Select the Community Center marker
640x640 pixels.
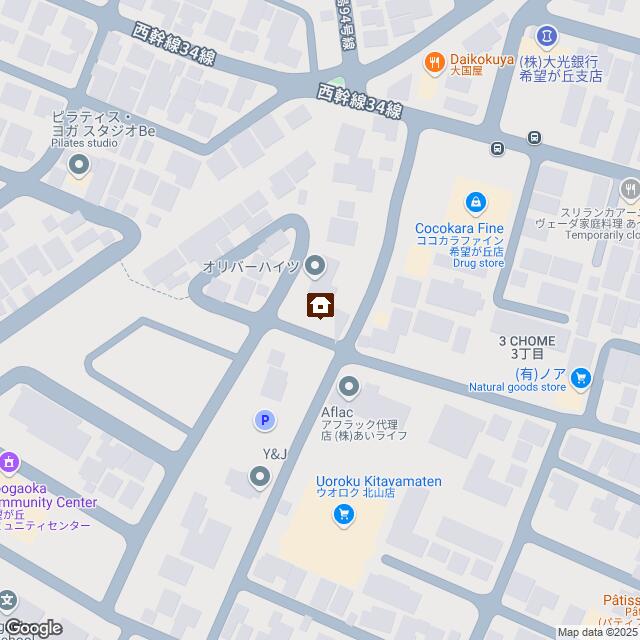point(9,462)
